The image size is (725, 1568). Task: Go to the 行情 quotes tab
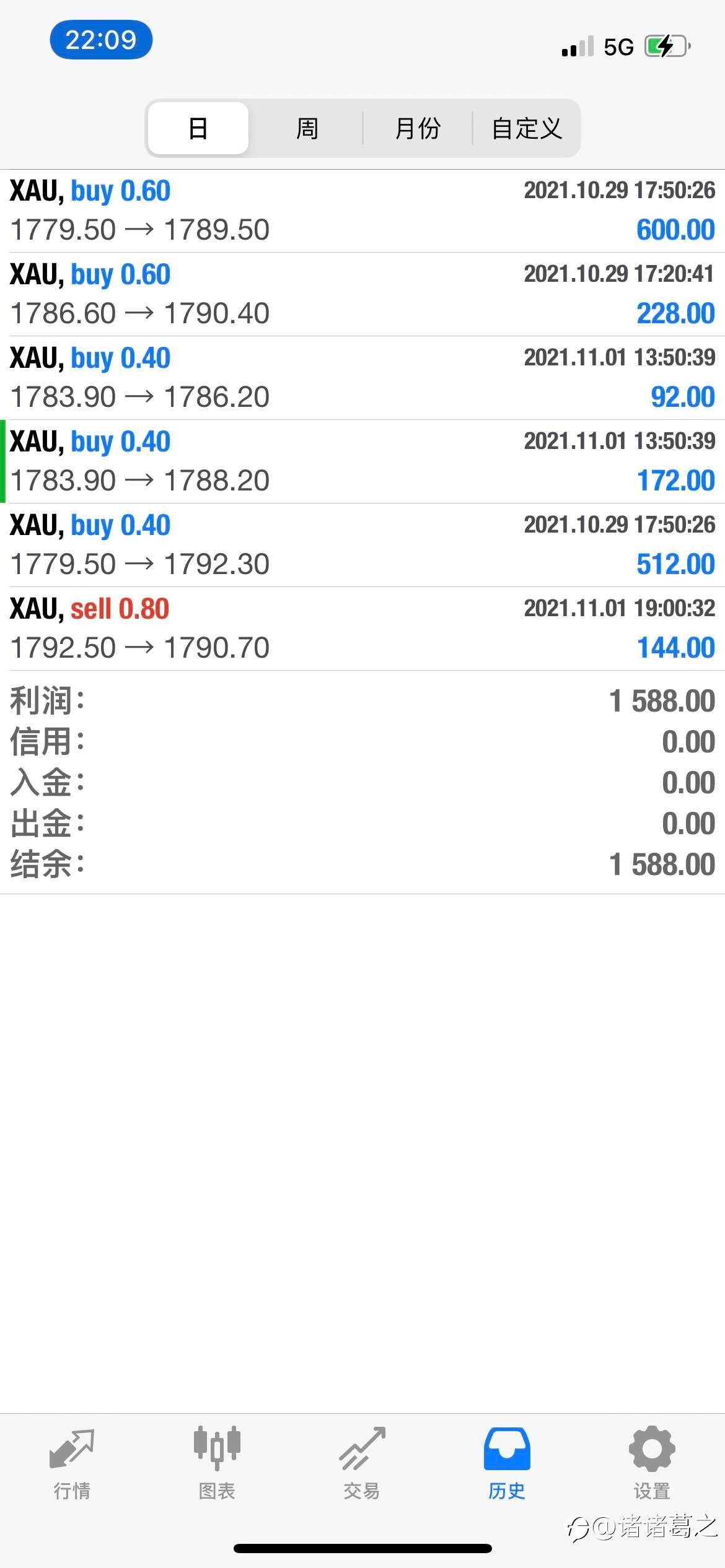[72, 1463]
